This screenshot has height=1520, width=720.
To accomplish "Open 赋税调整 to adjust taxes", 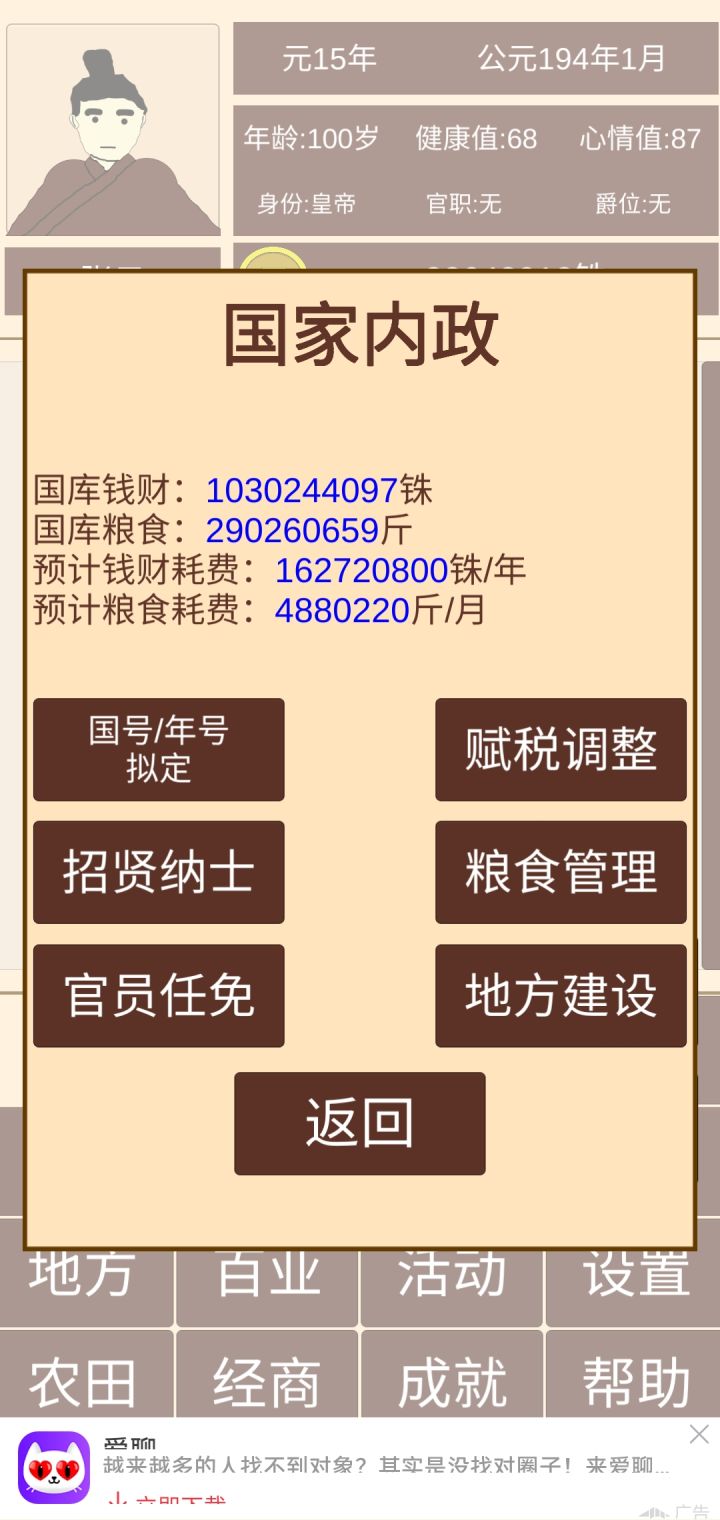I will click(x=560, y=750).
